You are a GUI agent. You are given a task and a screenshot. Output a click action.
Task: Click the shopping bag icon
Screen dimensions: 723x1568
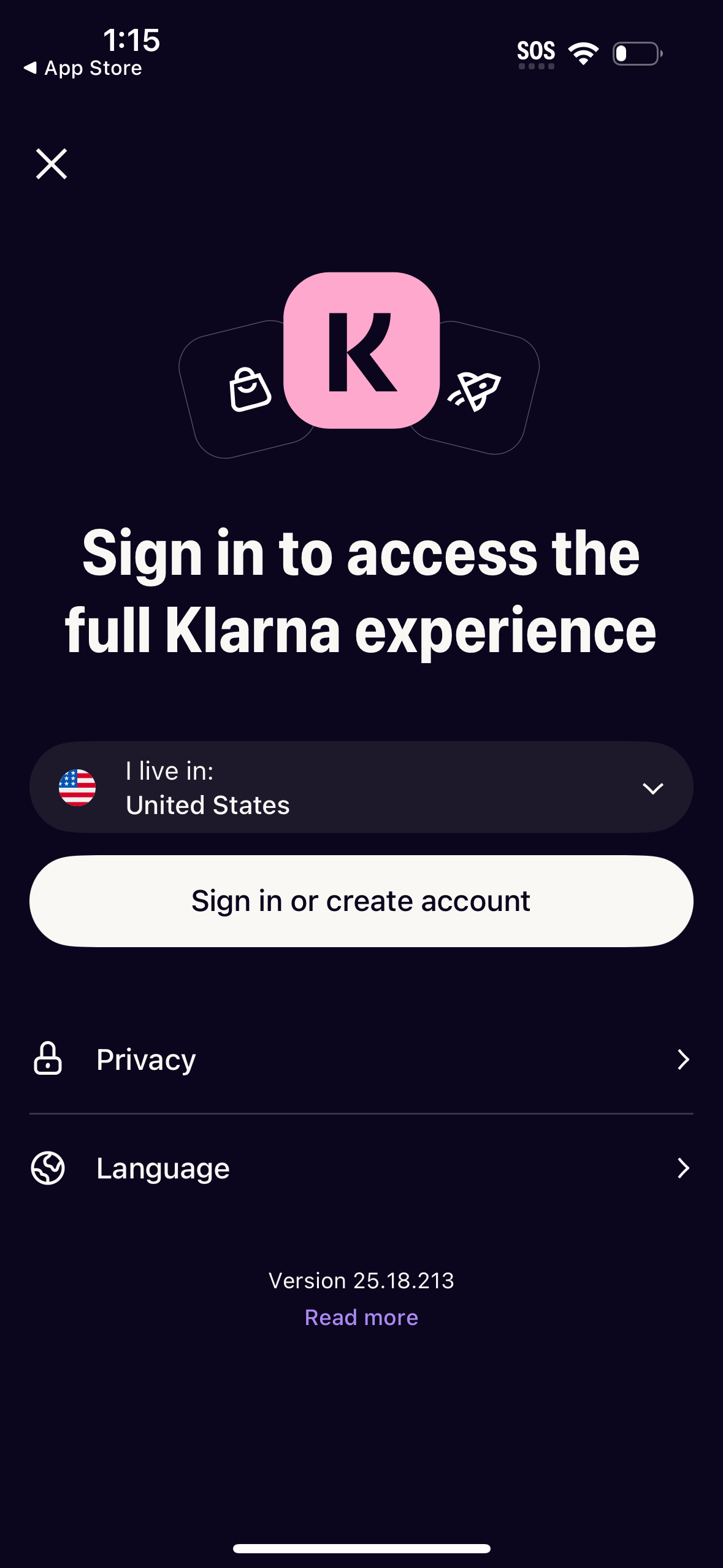[x=247, y=391]
